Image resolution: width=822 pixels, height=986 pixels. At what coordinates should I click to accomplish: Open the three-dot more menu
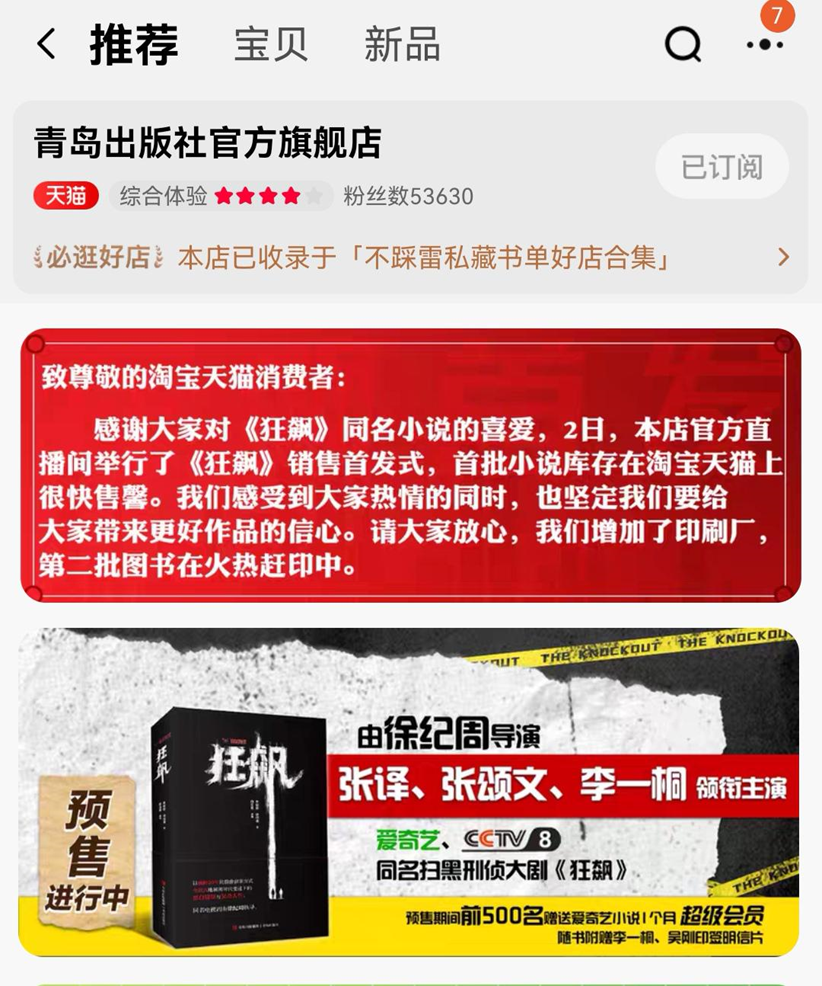click(765, 44)
